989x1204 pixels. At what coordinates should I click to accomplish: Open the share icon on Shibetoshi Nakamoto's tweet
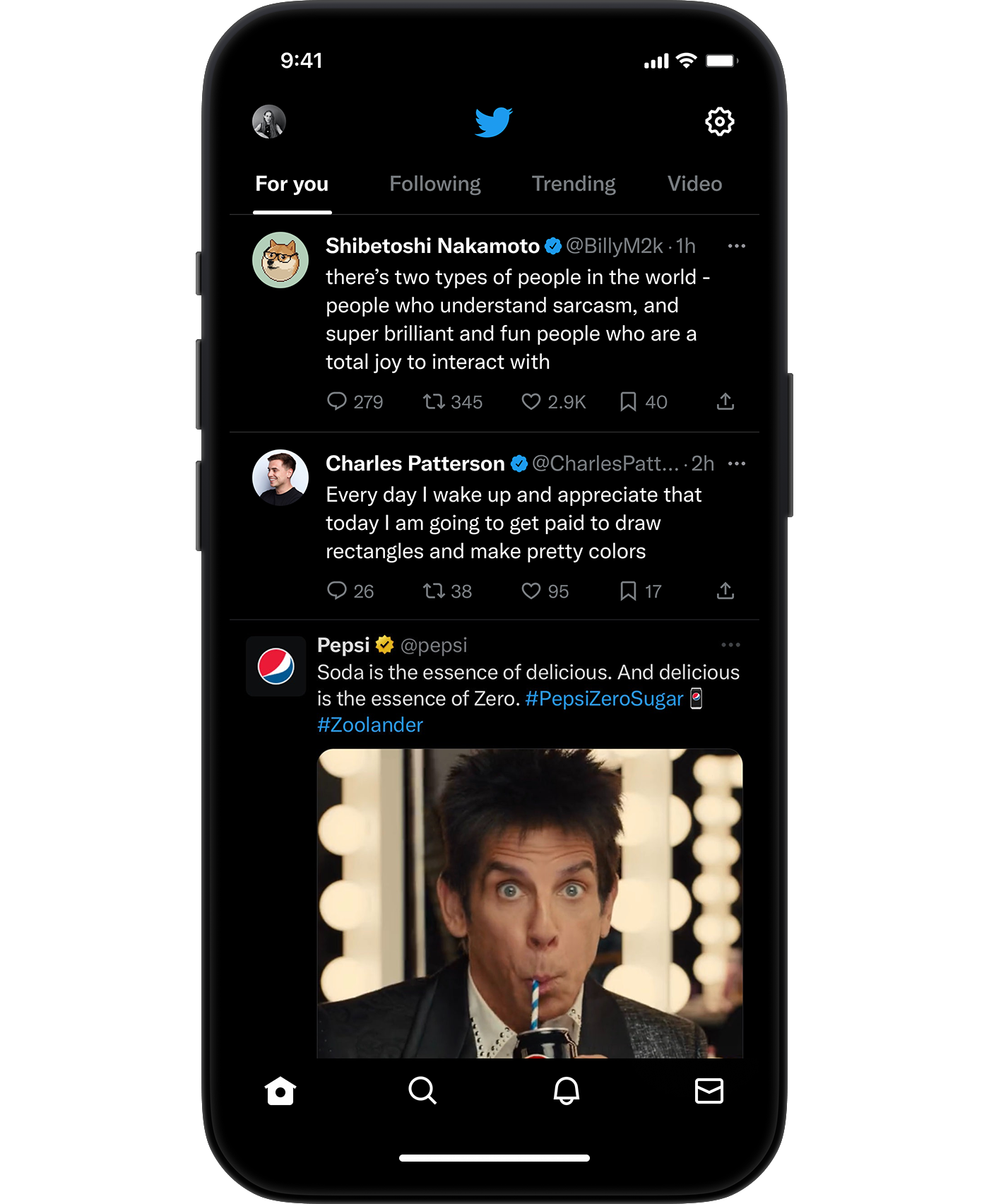click(x=725, y=401)
